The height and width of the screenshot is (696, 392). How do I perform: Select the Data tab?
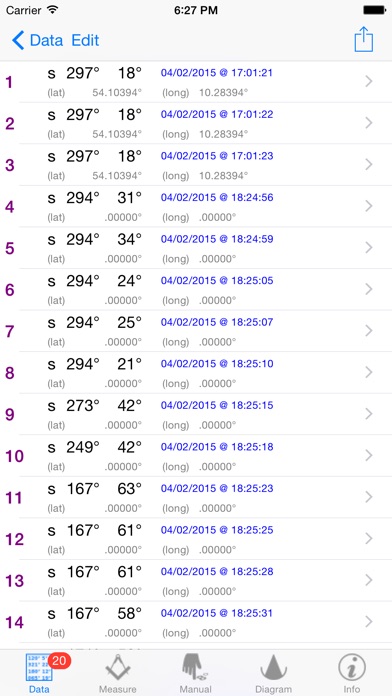coord(39,673)
